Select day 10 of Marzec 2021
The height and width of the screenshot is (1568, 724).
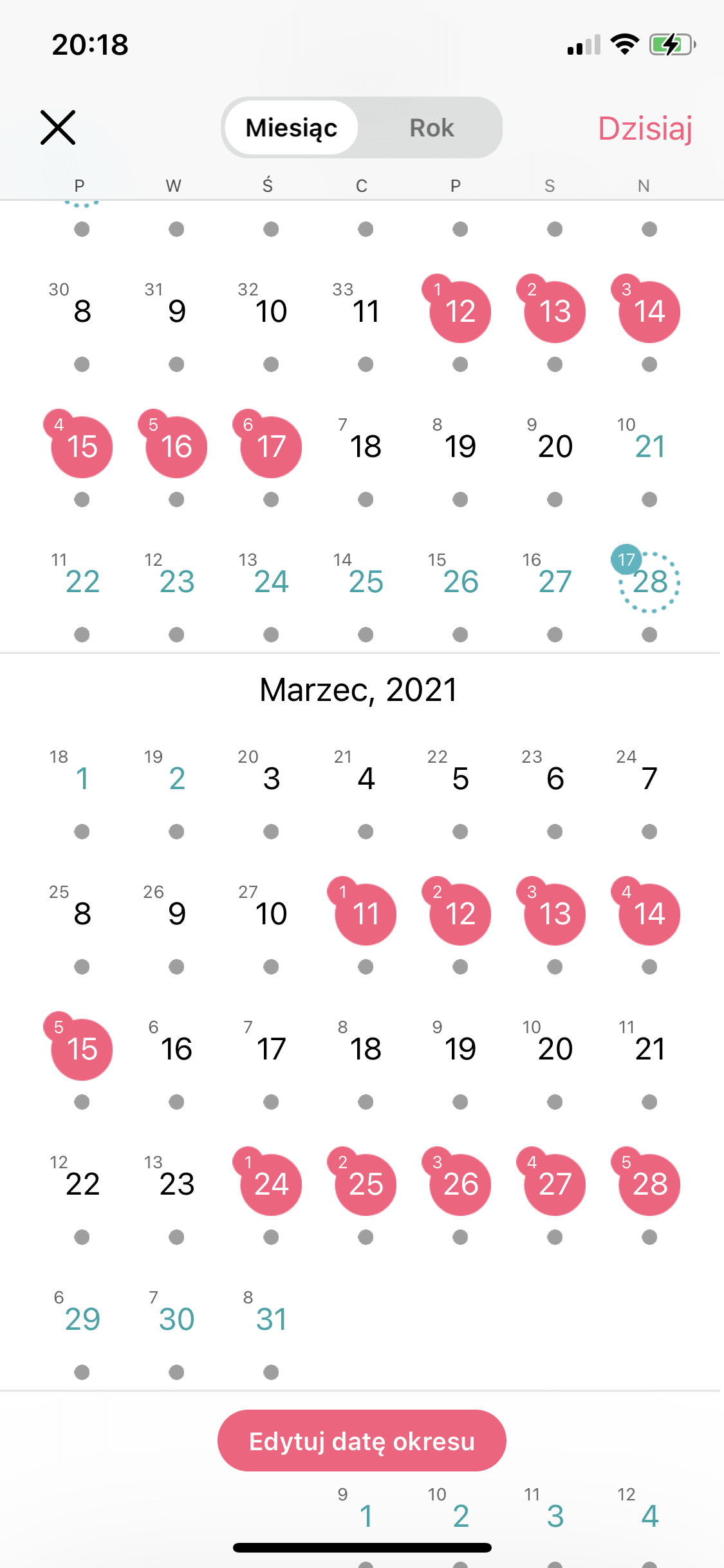point(271,914)
